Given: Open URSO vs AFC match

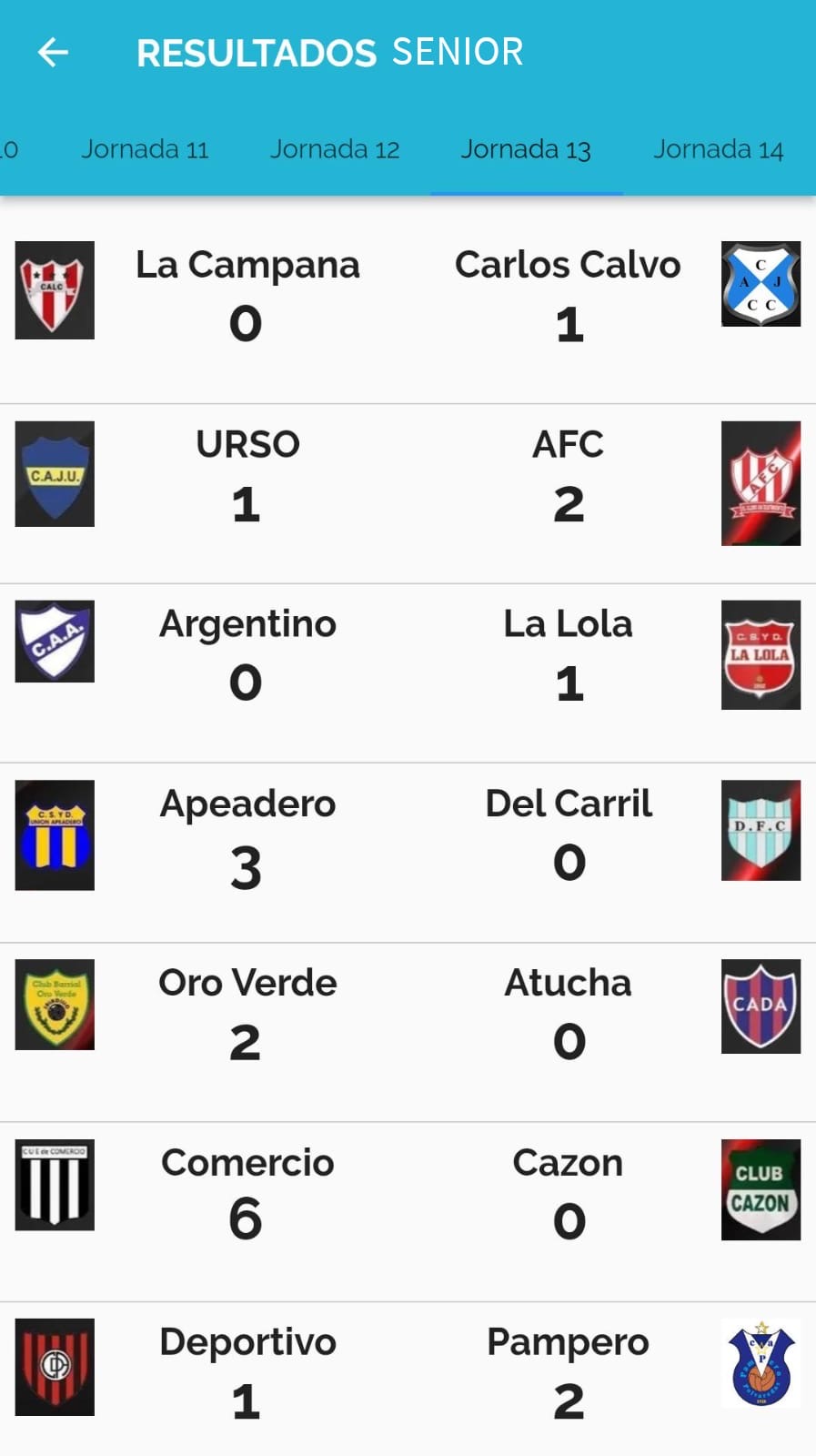Looking at the screenshot, I should tap(408, 493).
